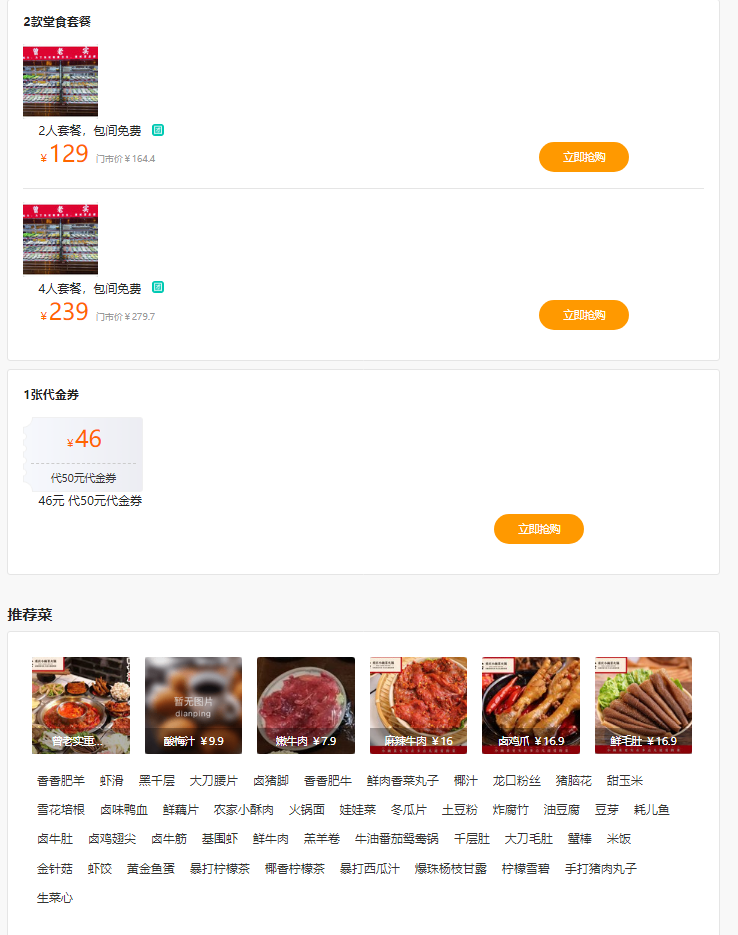Open the 虾滑 dish link
Screen dimensions: 738x935
pyautogui.click(x=111, y=781)
